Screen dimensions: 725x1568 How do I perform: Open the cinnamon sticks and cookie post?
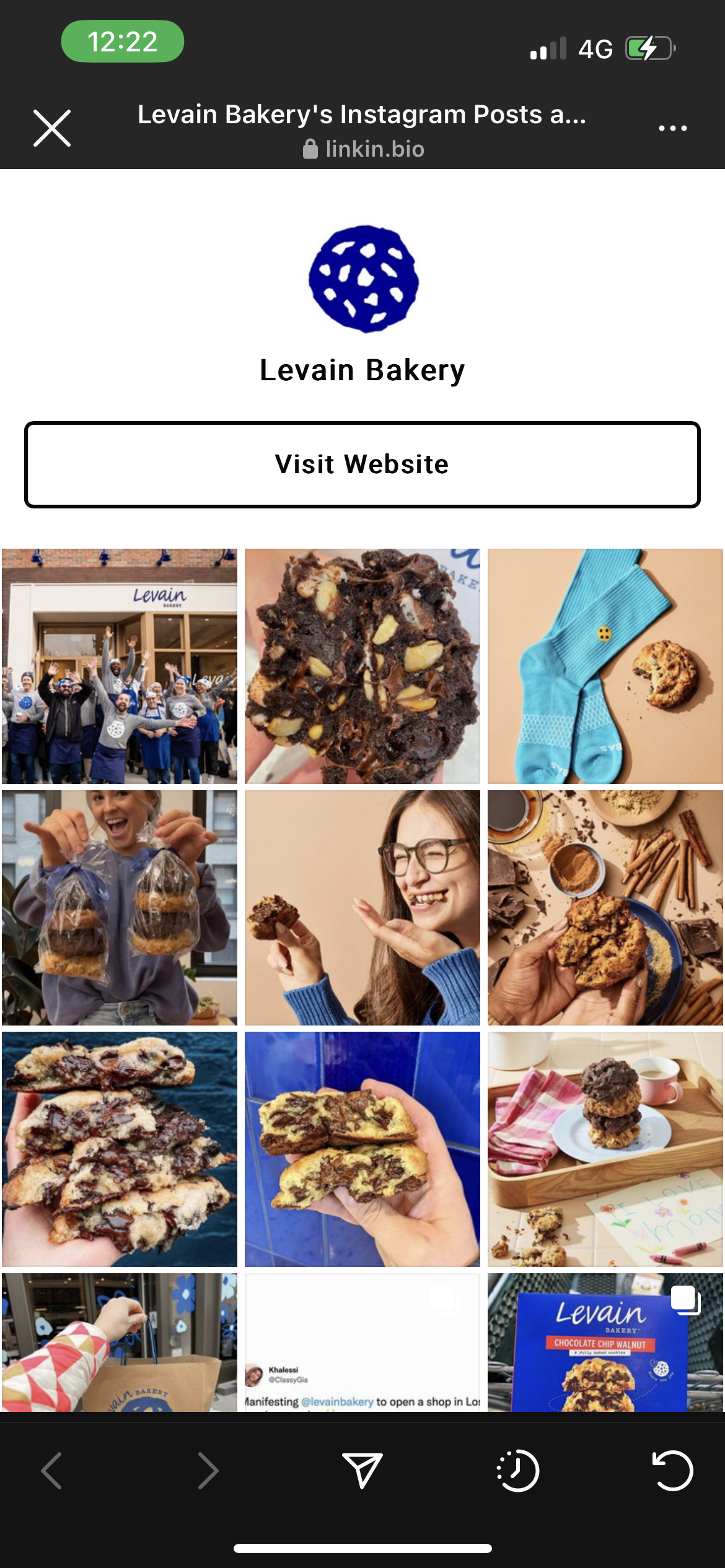605,907
